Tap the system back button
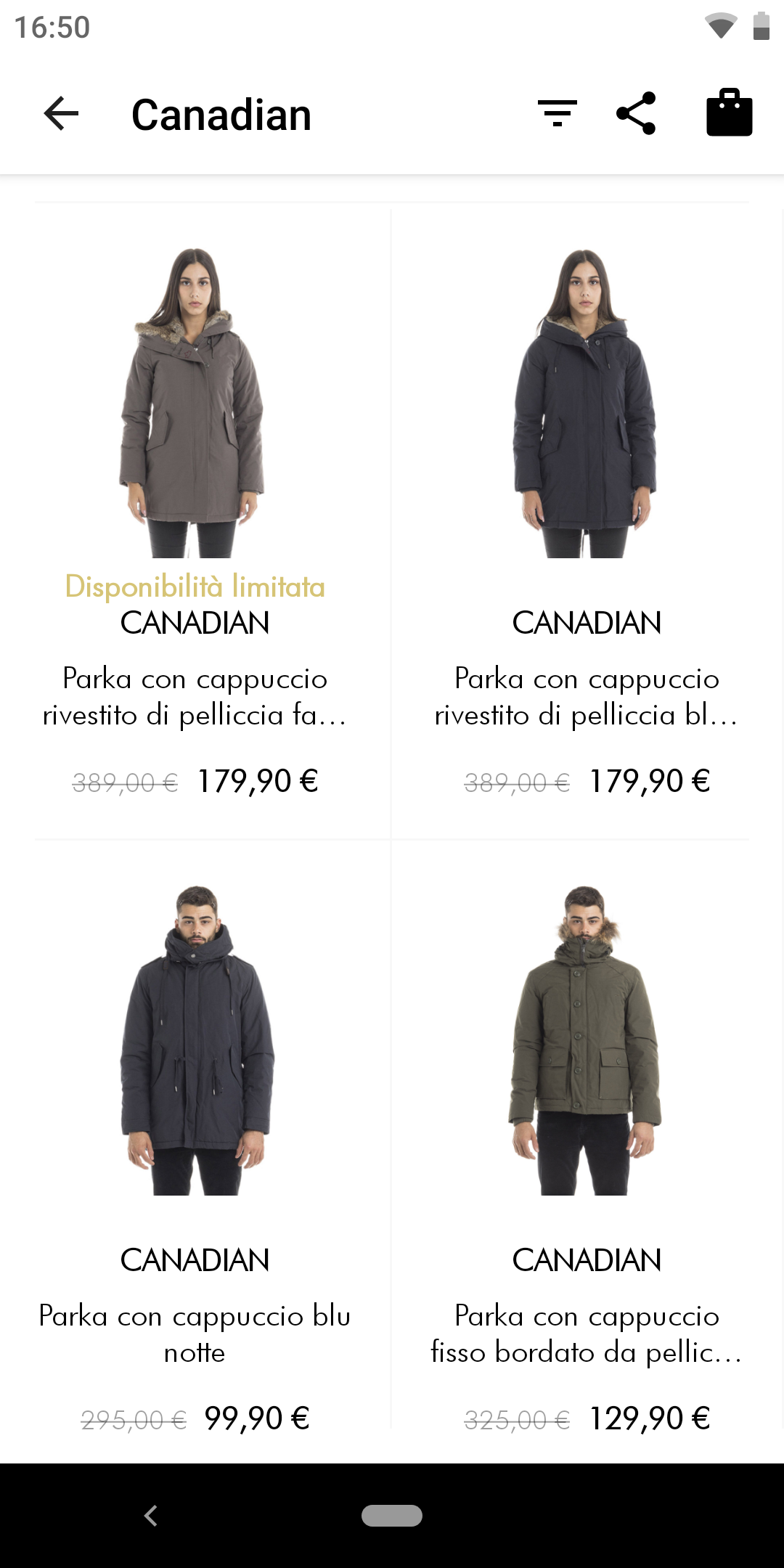Viewport: 784px width, 1568px height. coord(151,1516)
